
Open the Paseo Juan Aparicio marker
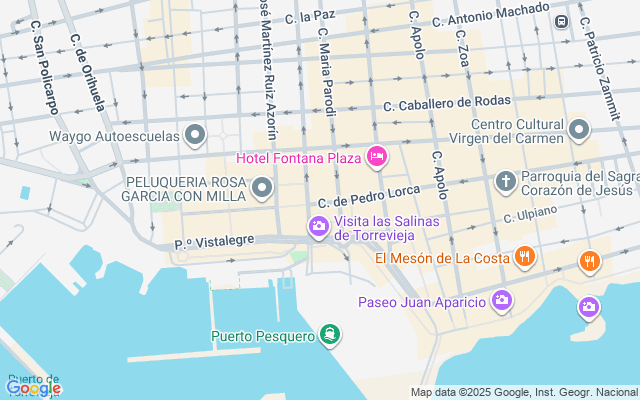[x=502, y=300]
